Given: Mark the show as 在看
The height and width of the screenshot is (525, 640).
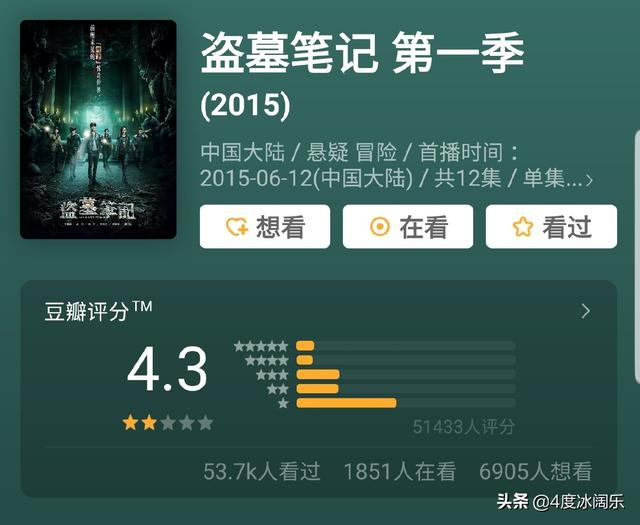Looking at the screenshot, I should pos(408,227).
